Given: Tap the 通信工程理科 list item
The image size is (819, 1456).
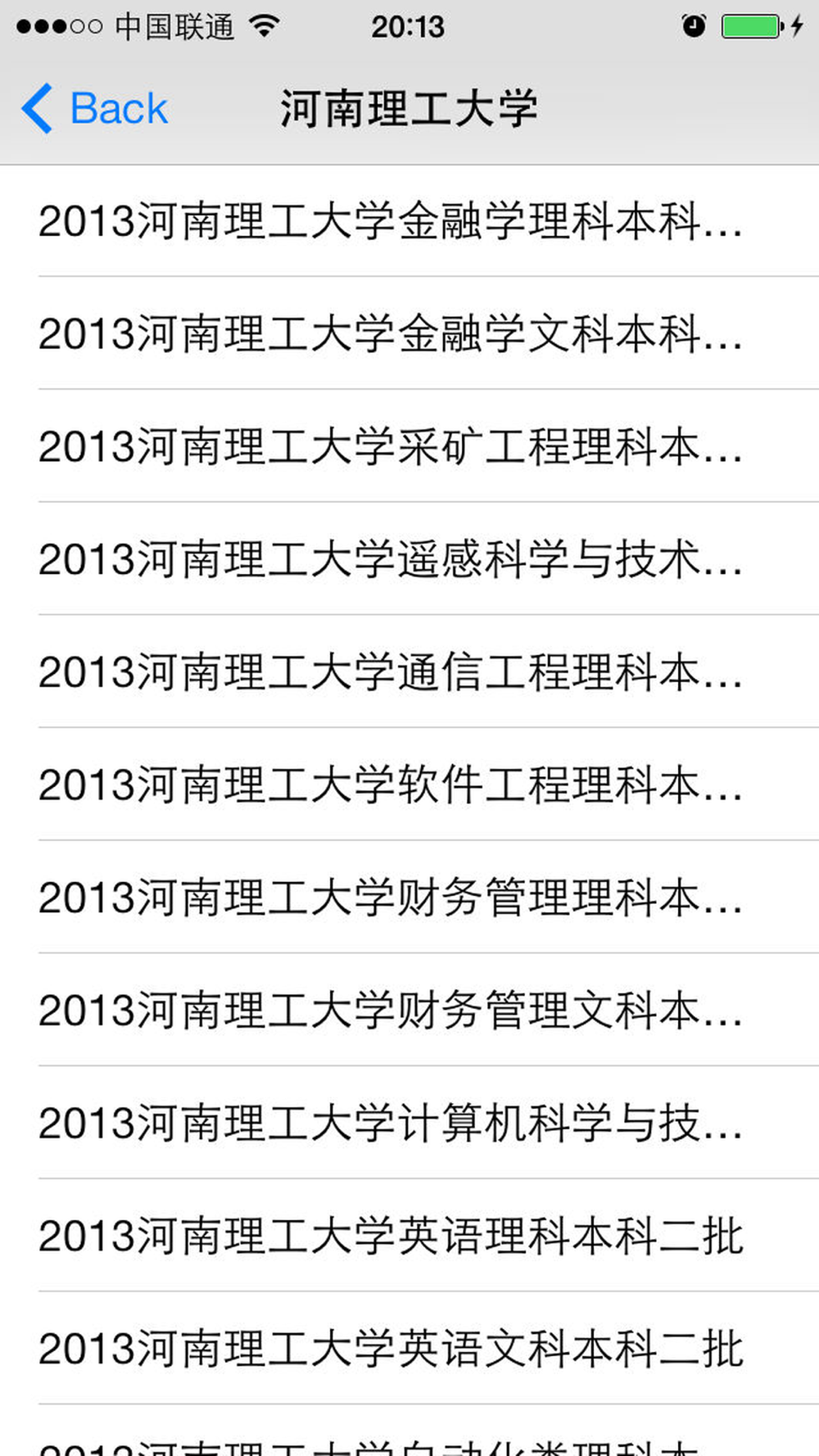Looking at the screenshot, I should coord(409,671).
